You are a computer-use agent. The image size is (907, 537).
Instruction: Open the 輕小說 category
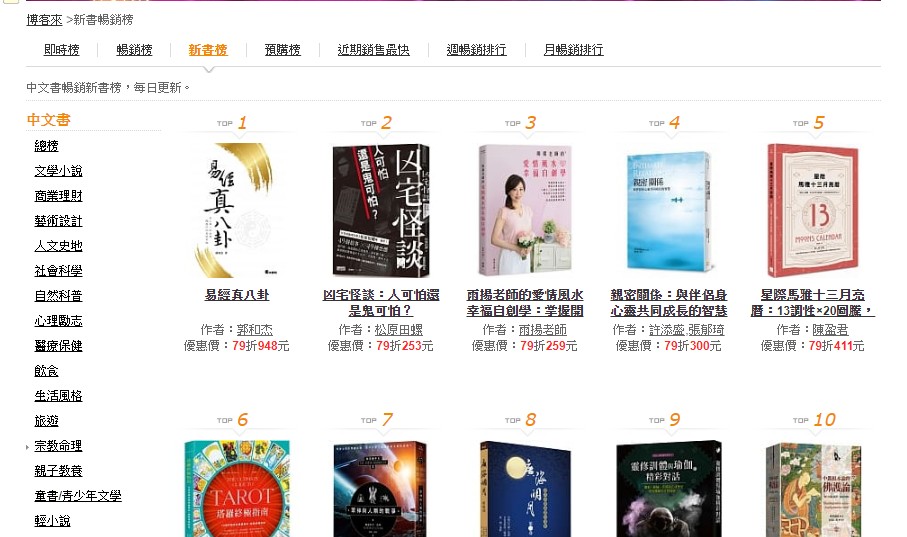[52, 521]
